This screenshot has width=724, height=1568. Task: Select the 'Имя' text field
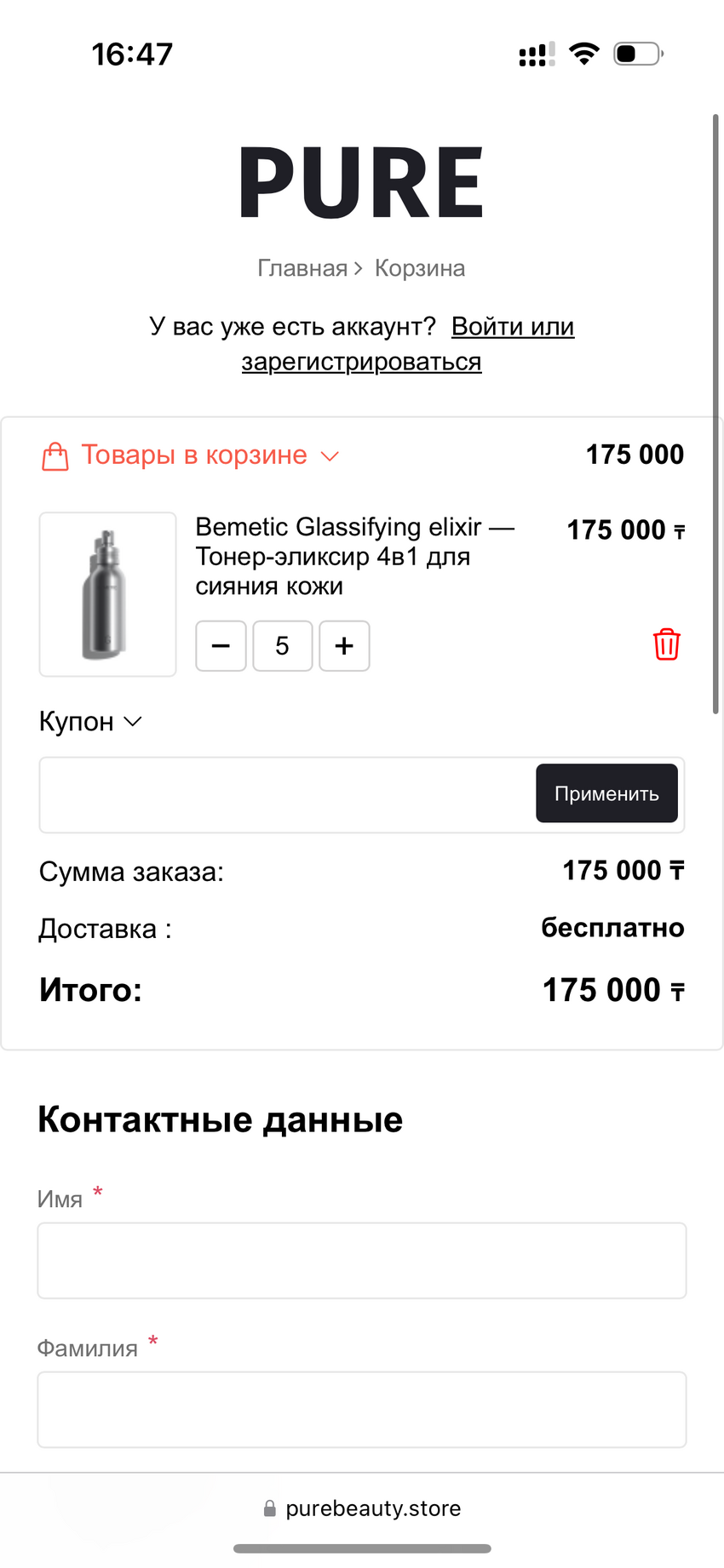point(362,1261)
